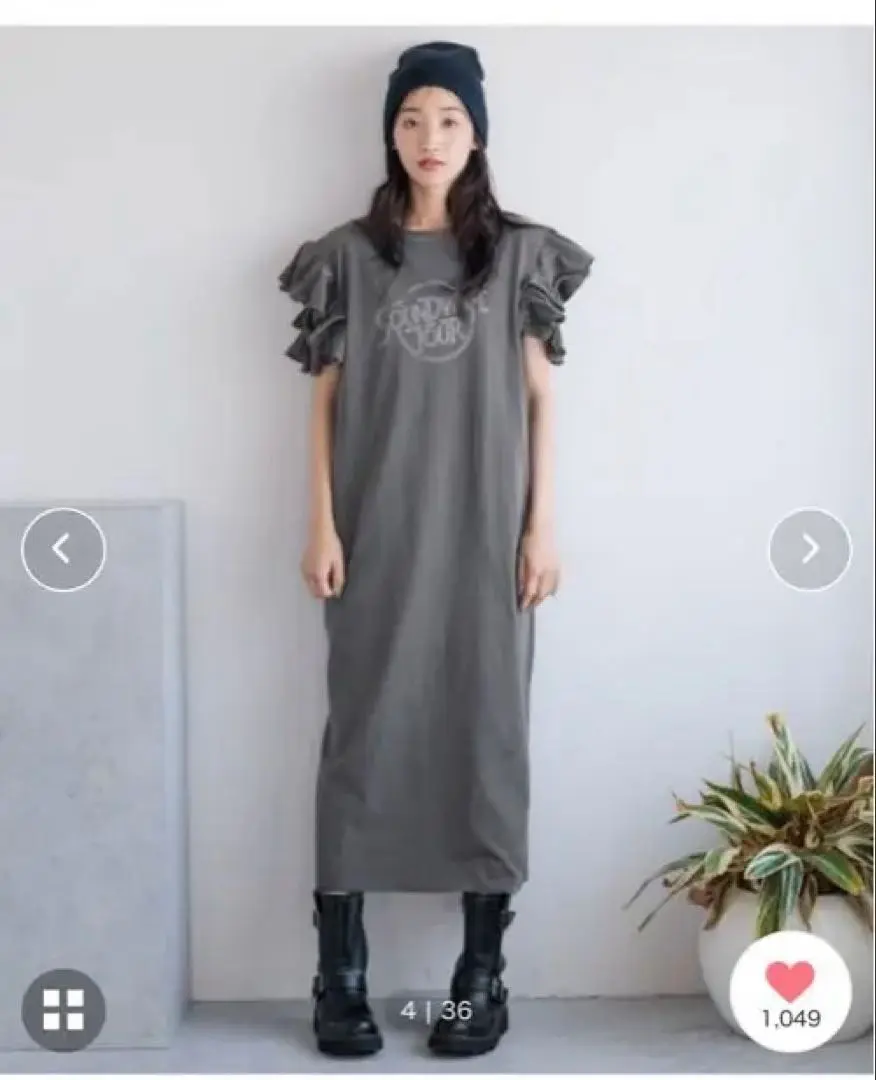The height and width of the screenshot is (1080, 876).
Task: Go to the previous product photo
Action: (63, 549)
